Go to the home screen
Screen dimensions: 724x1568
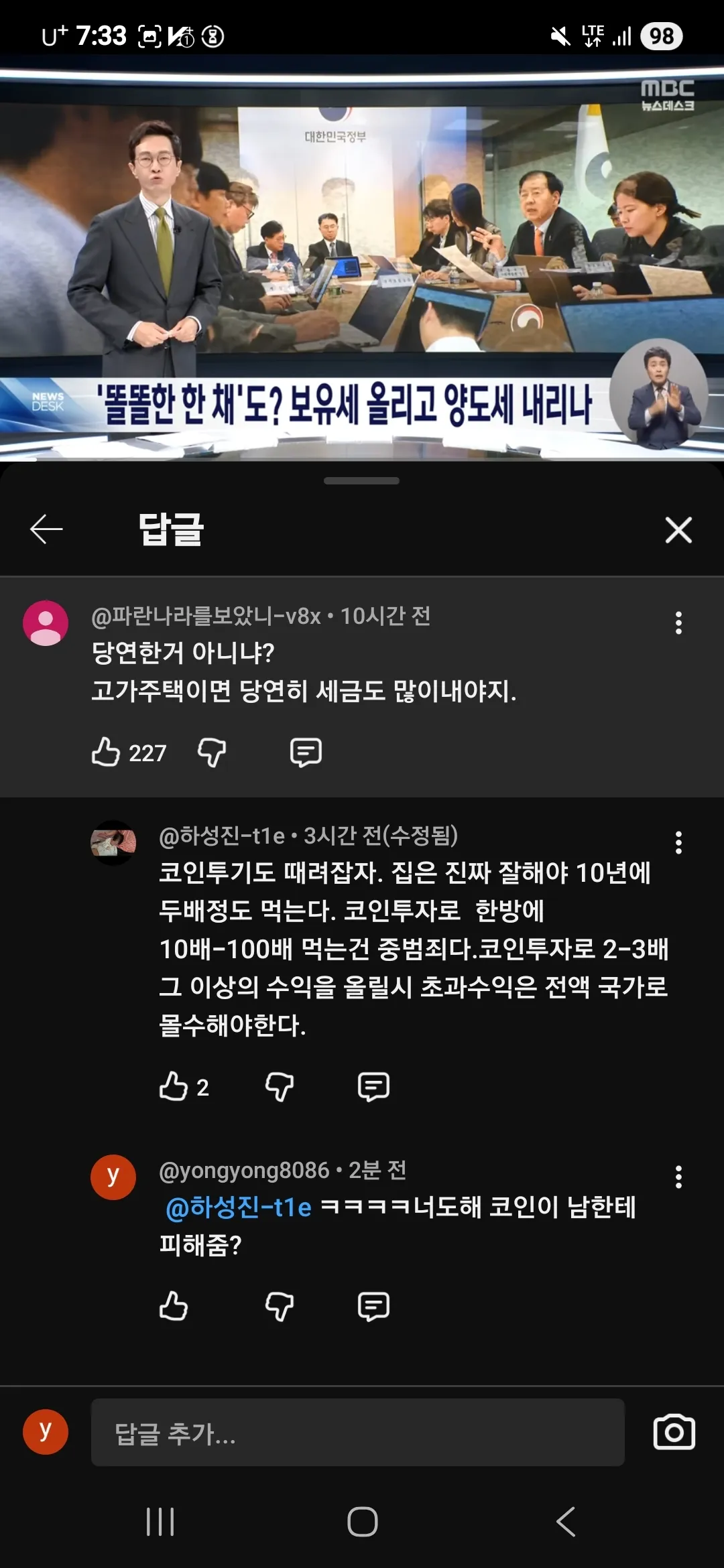click(362, 1521)
